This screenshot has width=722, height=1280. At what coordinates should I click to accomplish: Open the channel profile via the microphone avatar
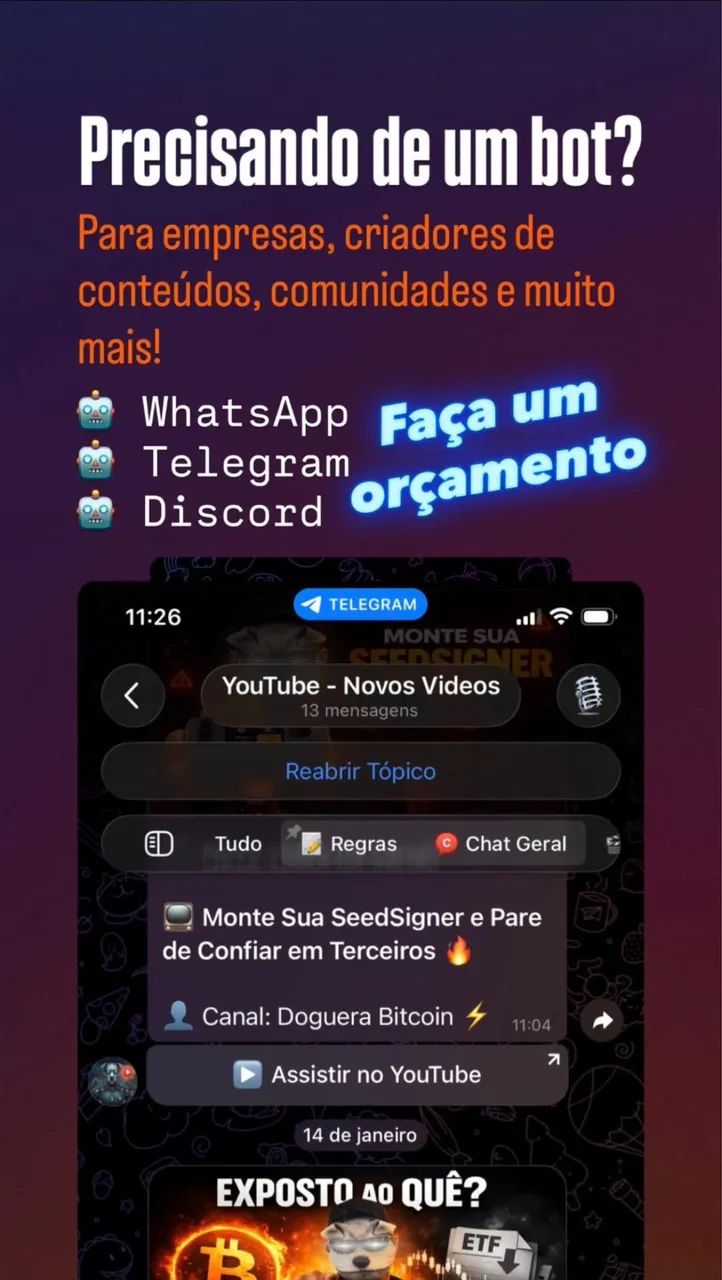click(x=588, y=695)
